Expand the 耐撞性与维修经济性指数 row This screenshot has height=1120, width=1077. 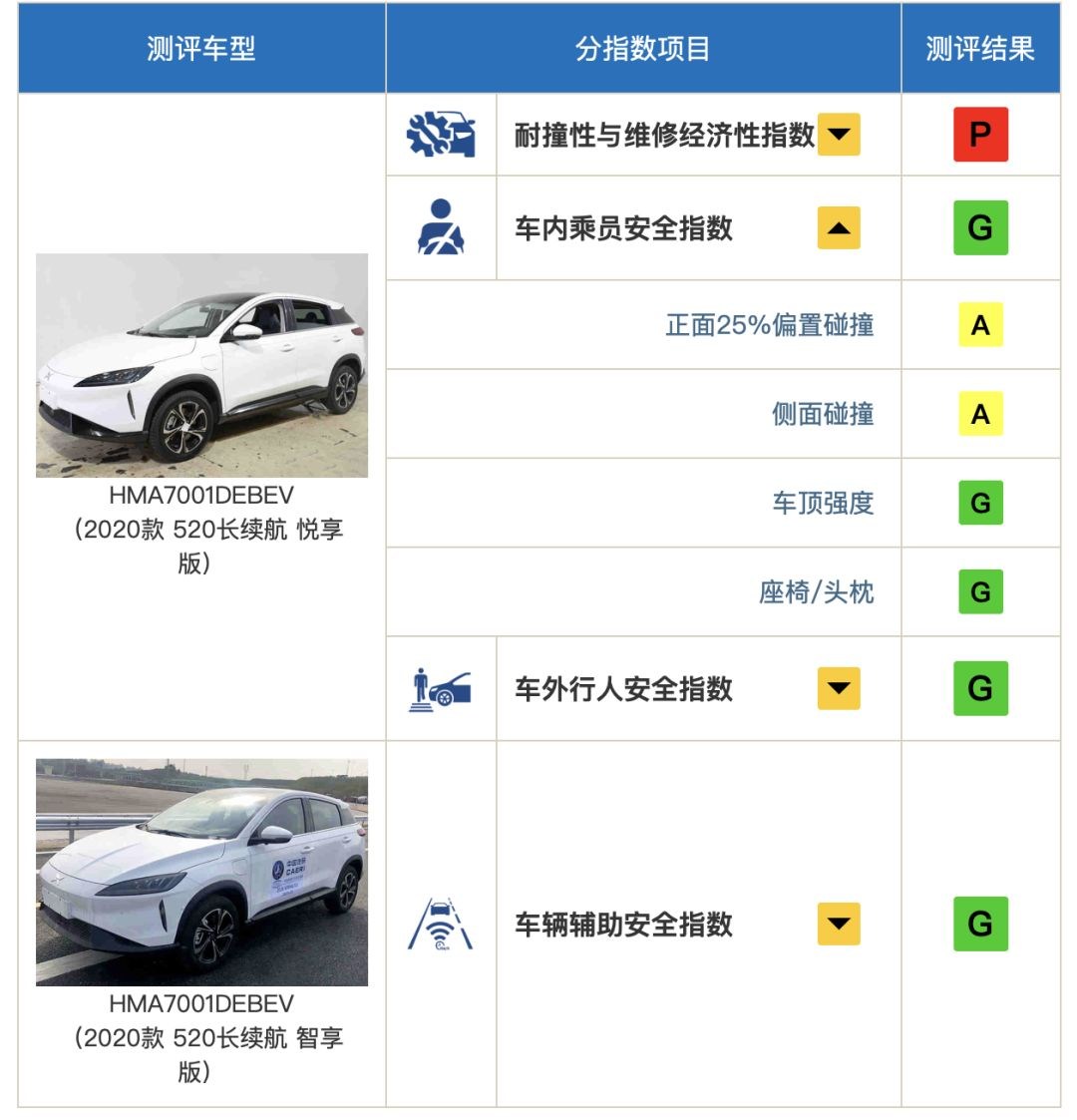click(x=839, y=135)
